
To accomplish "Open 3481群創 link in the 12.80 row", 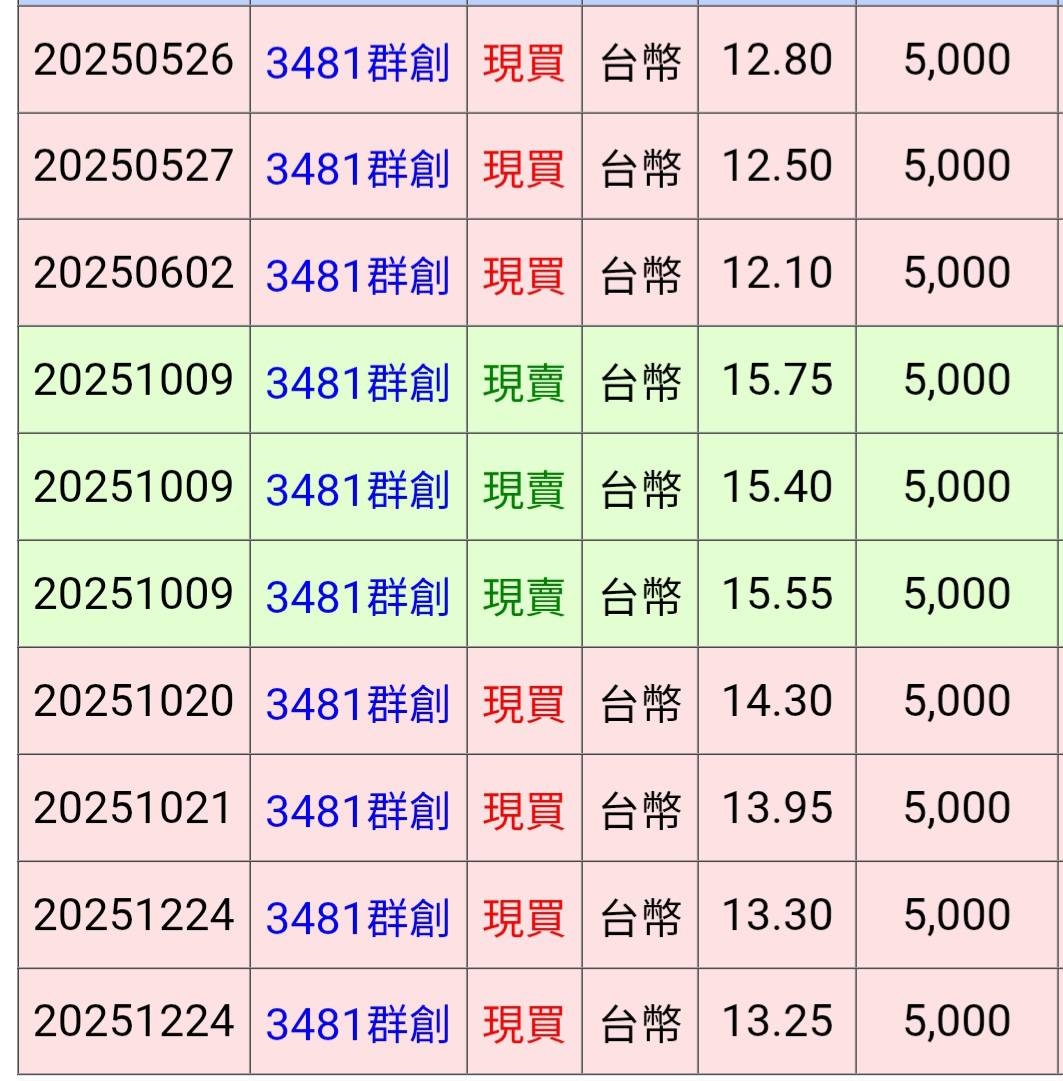I will click(358, 62).
